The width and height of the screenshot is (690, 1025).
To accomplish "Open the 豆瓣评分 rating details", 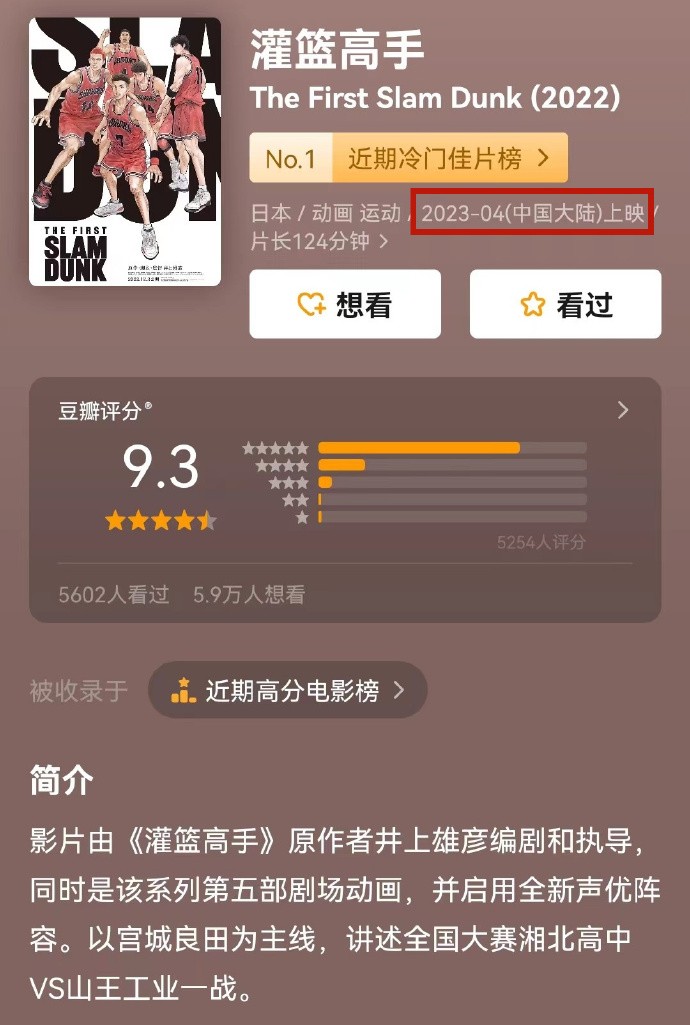I will click(622, 410).
